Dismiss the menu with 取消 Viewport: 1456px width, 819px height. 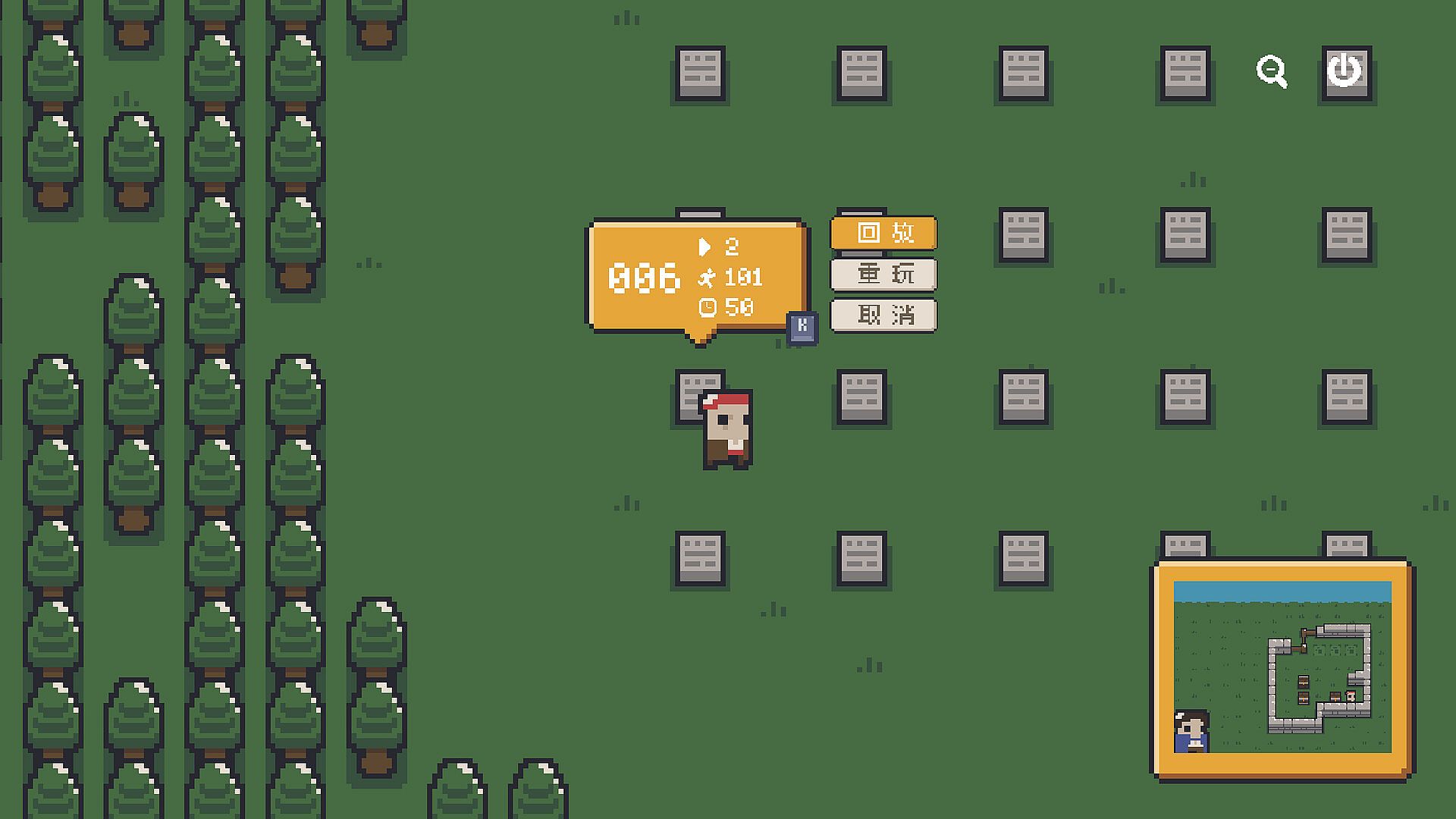pos(883,315)
